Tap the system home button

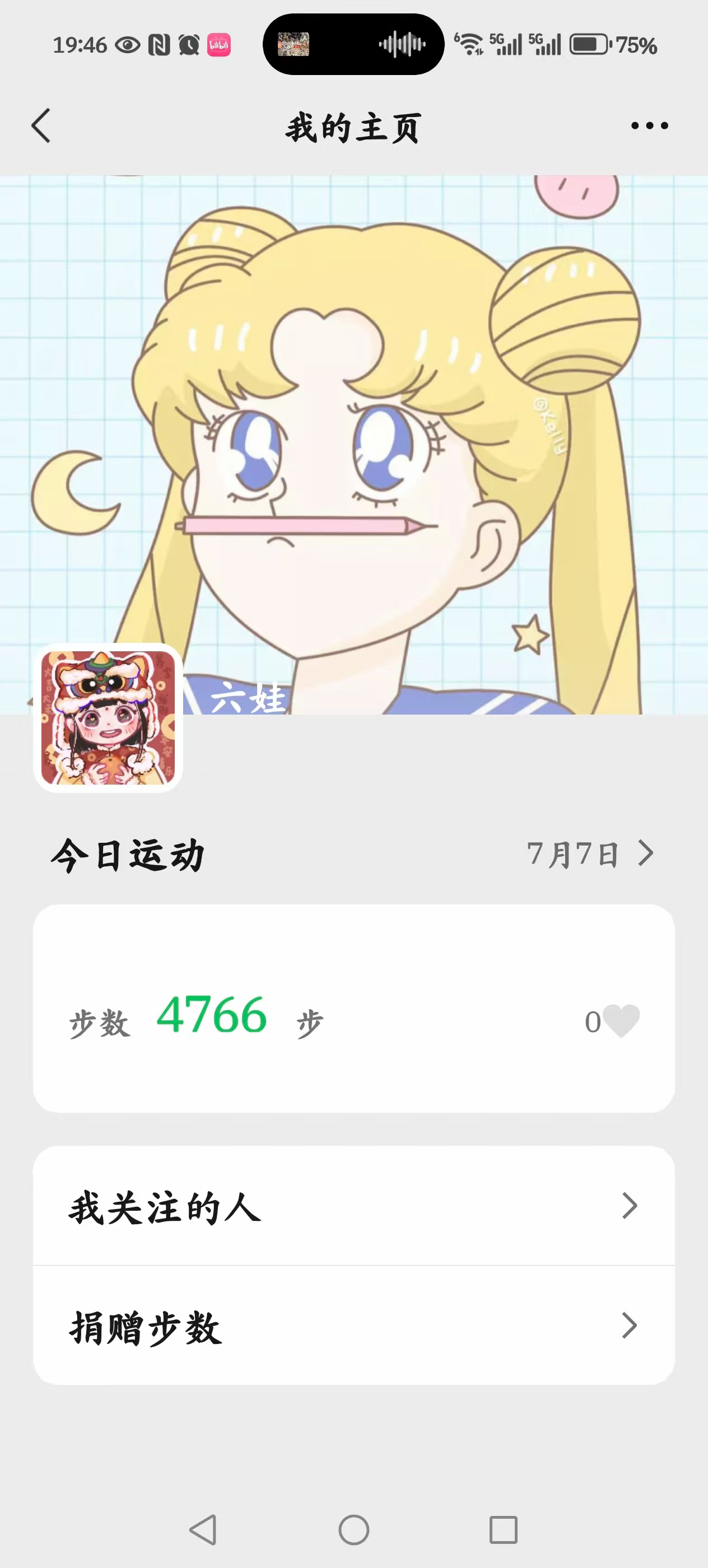[353, 1530]
